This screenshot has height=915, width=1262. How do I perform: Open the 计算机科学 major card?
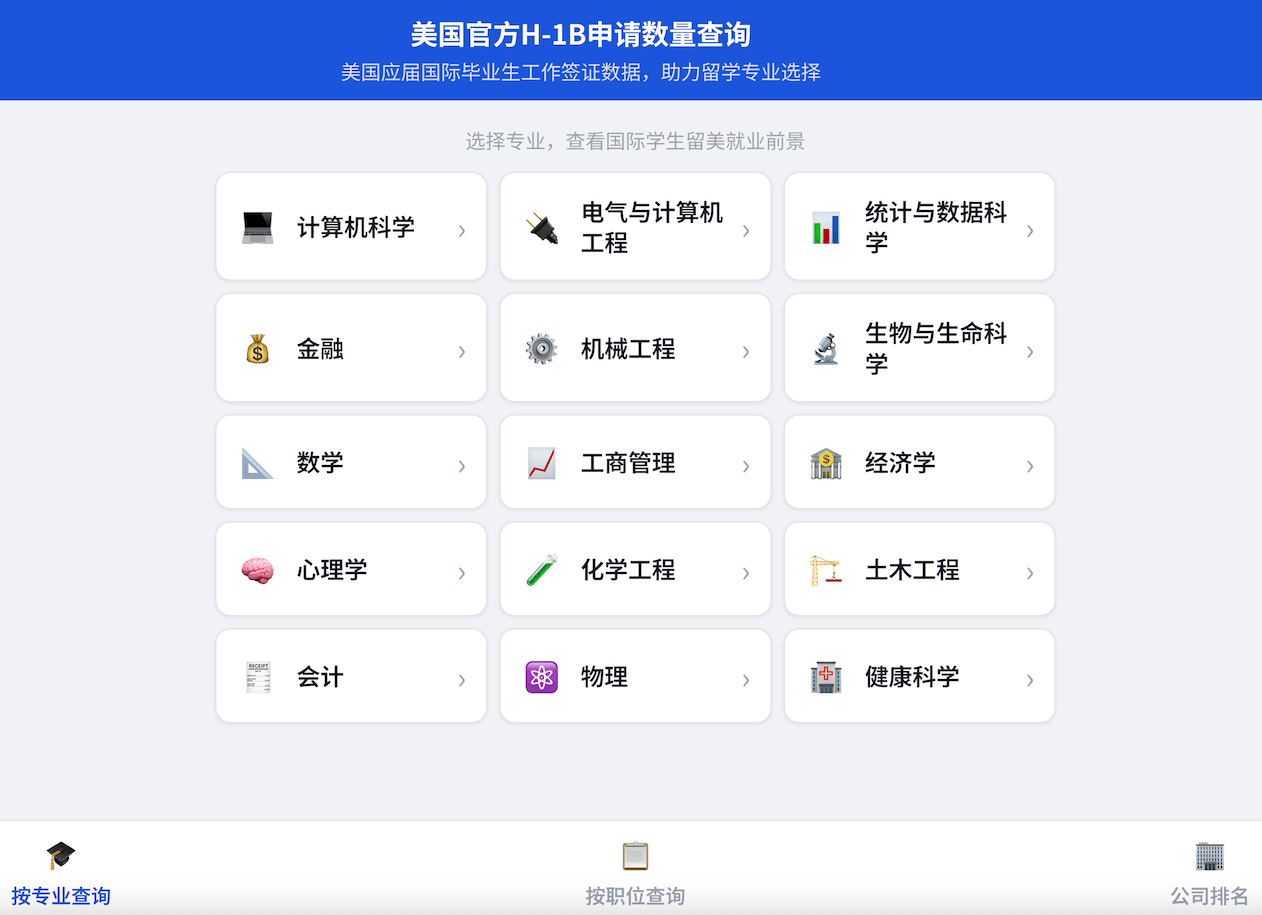tap(351, 227)
